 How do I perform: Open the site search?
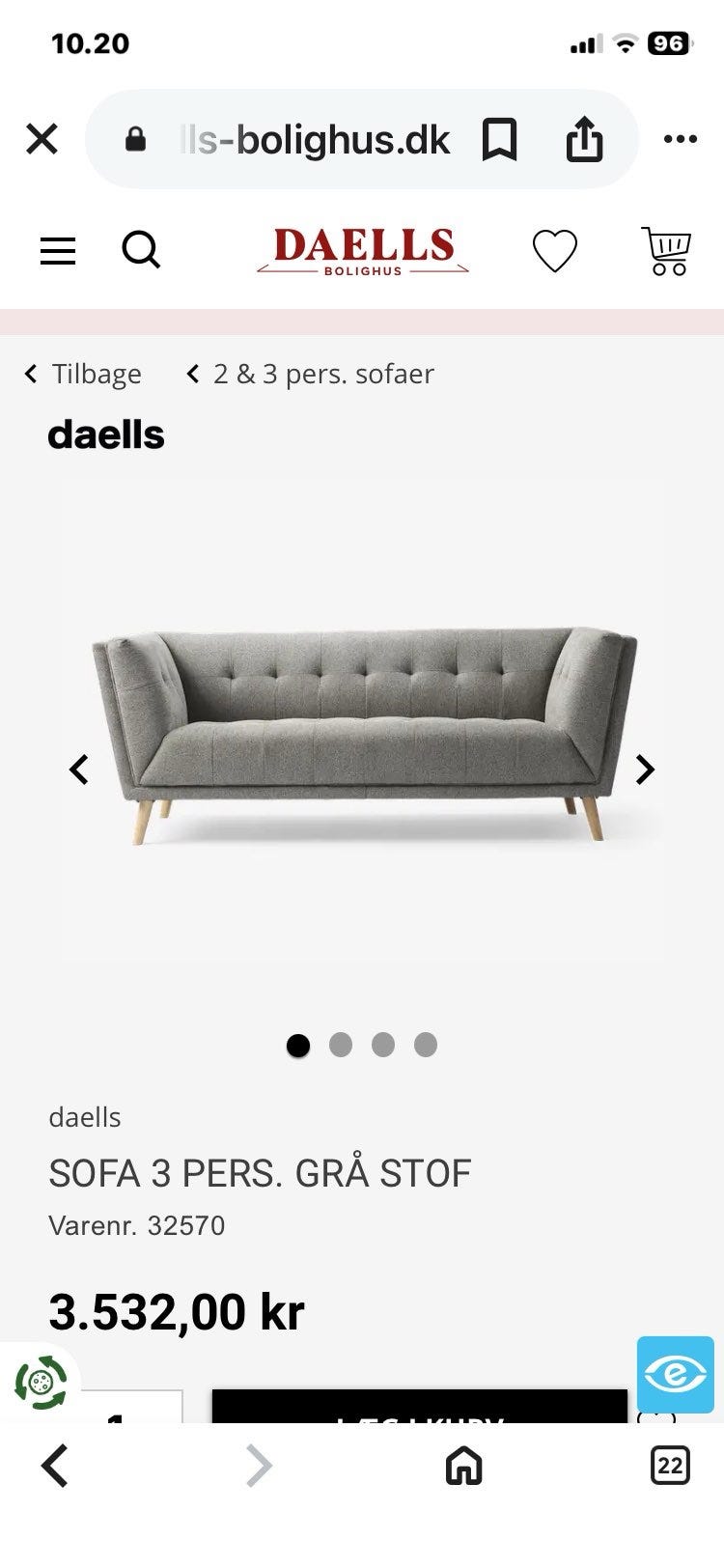[x=141, y=250]
